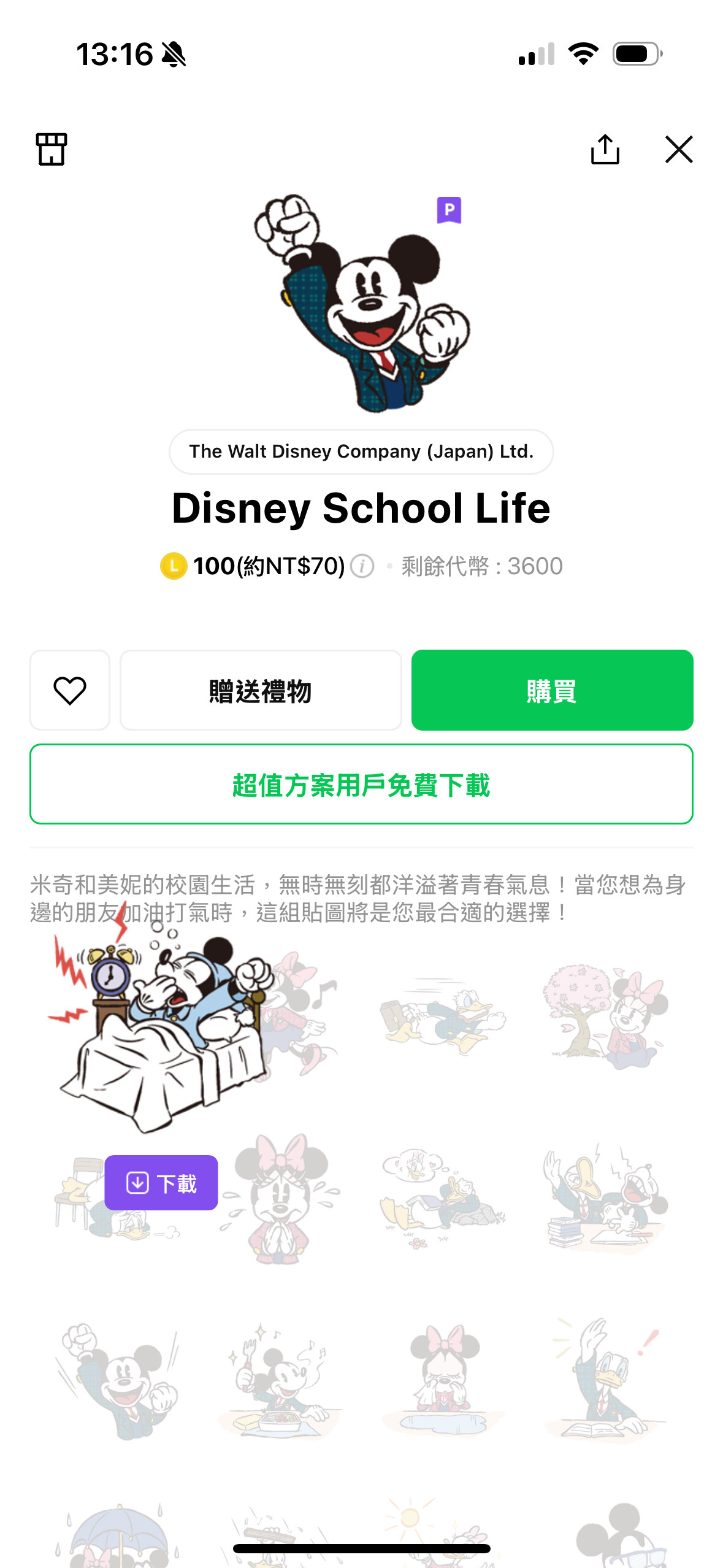723x1568 pixels.
Task: Tap the 贈送禮物 gift button
Action: tap(261, 690)
